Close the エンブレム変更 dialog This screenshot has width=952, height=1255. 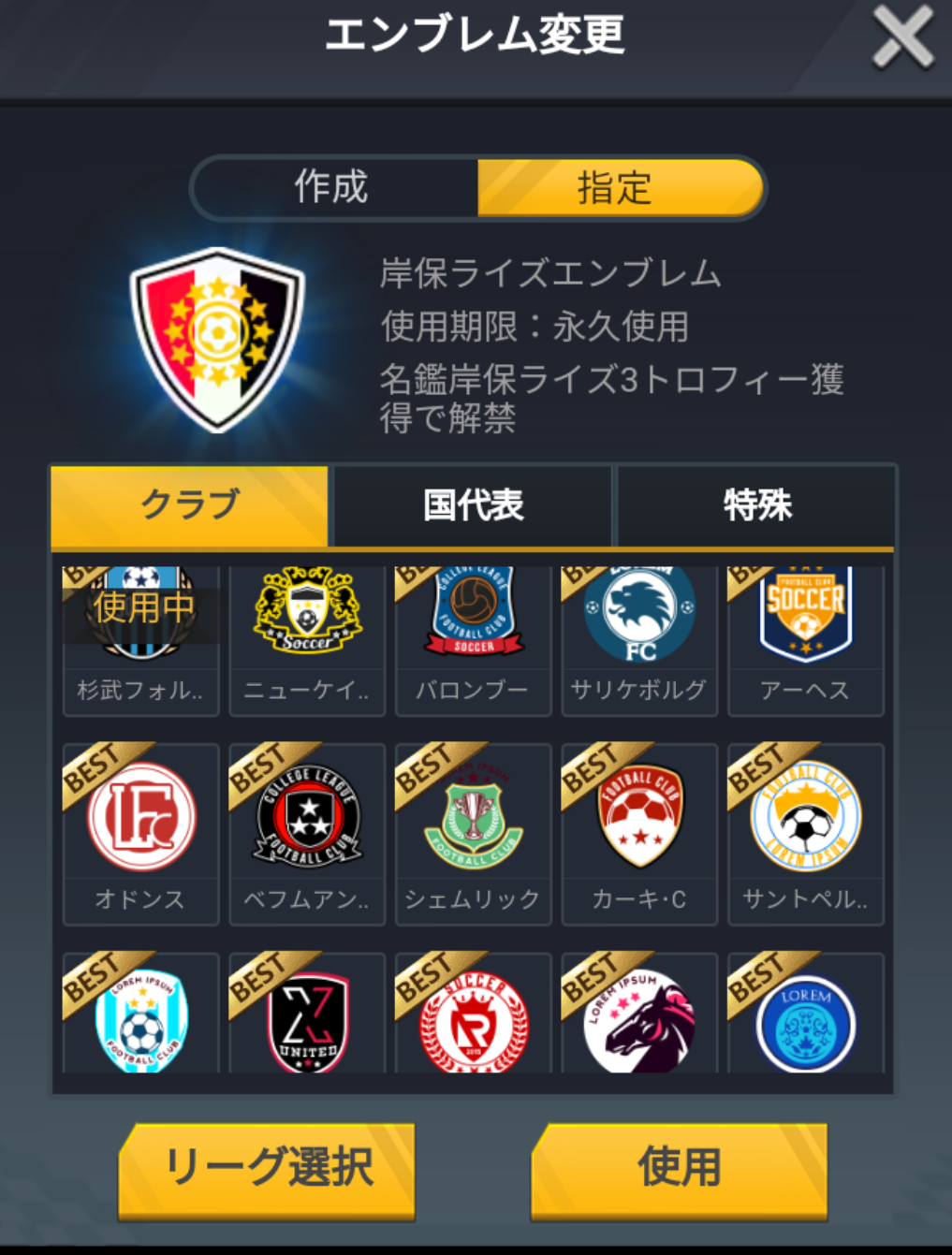(901, 38)
